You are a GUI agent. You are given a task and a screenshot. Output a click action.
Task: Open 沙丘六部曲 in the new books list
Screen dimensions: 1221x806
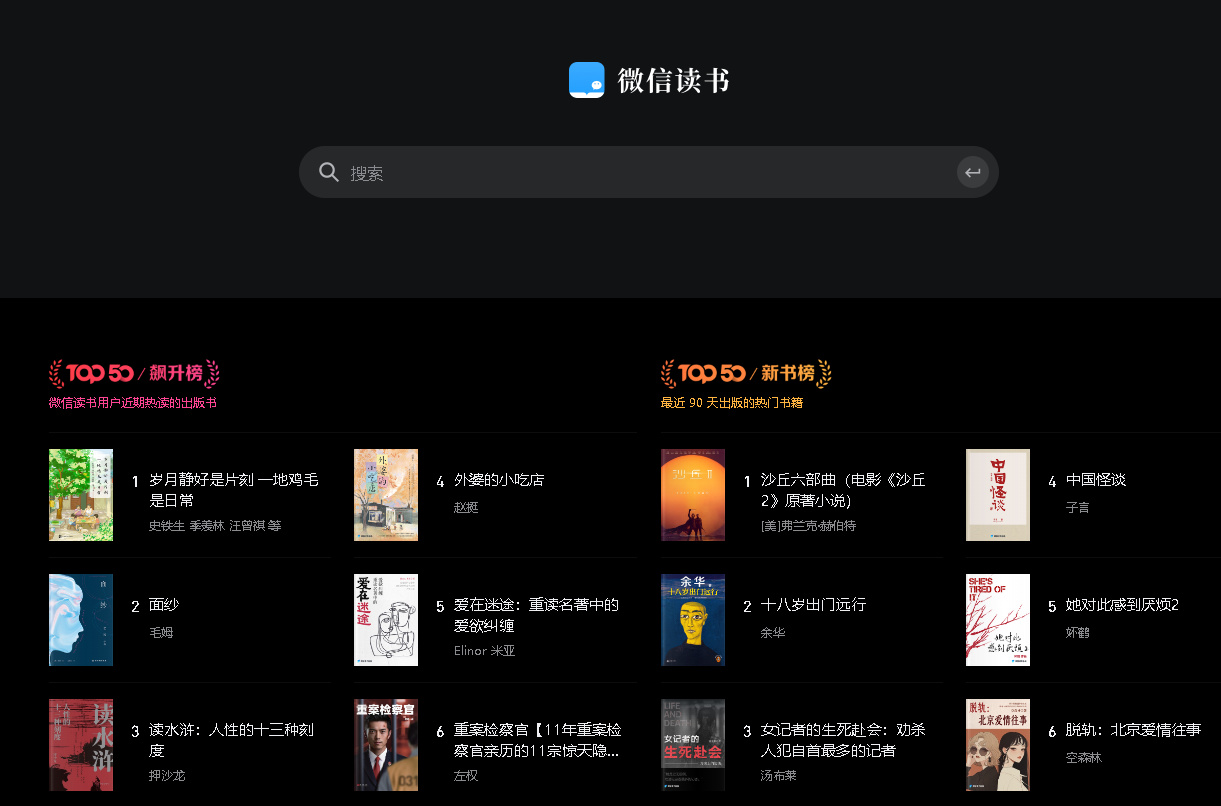point(802,495)
